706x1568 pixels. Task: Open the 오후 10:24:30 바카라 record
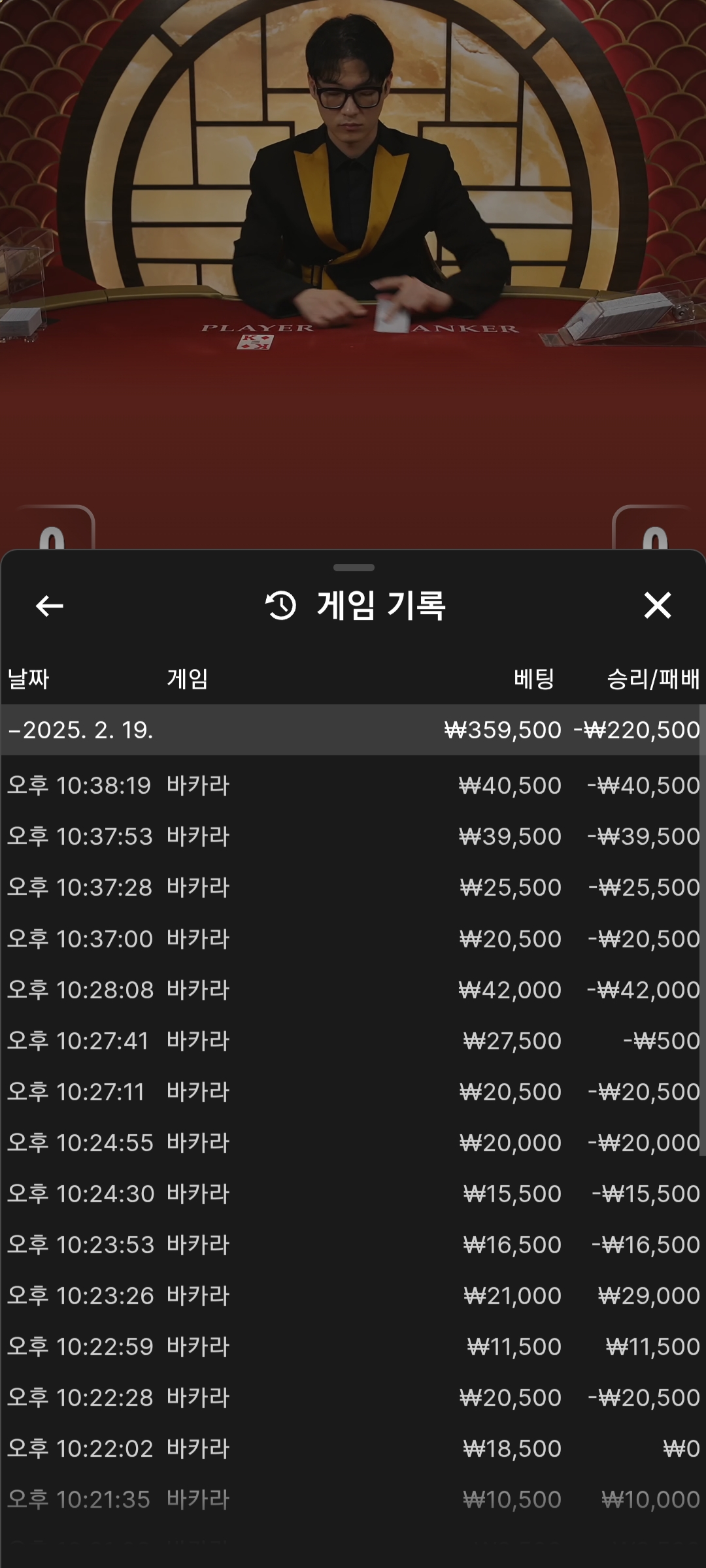(353, 1194)
